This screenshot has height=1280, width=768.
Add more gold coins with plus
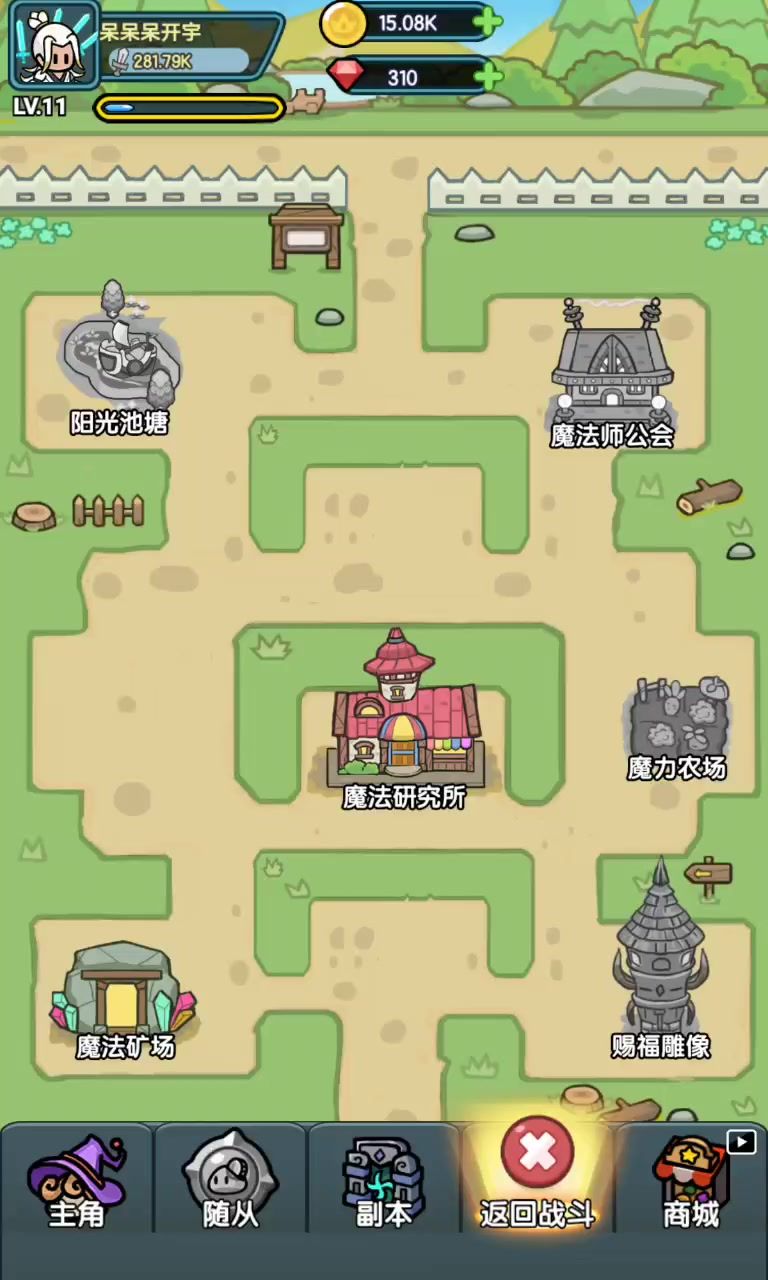tap(486, 22)
